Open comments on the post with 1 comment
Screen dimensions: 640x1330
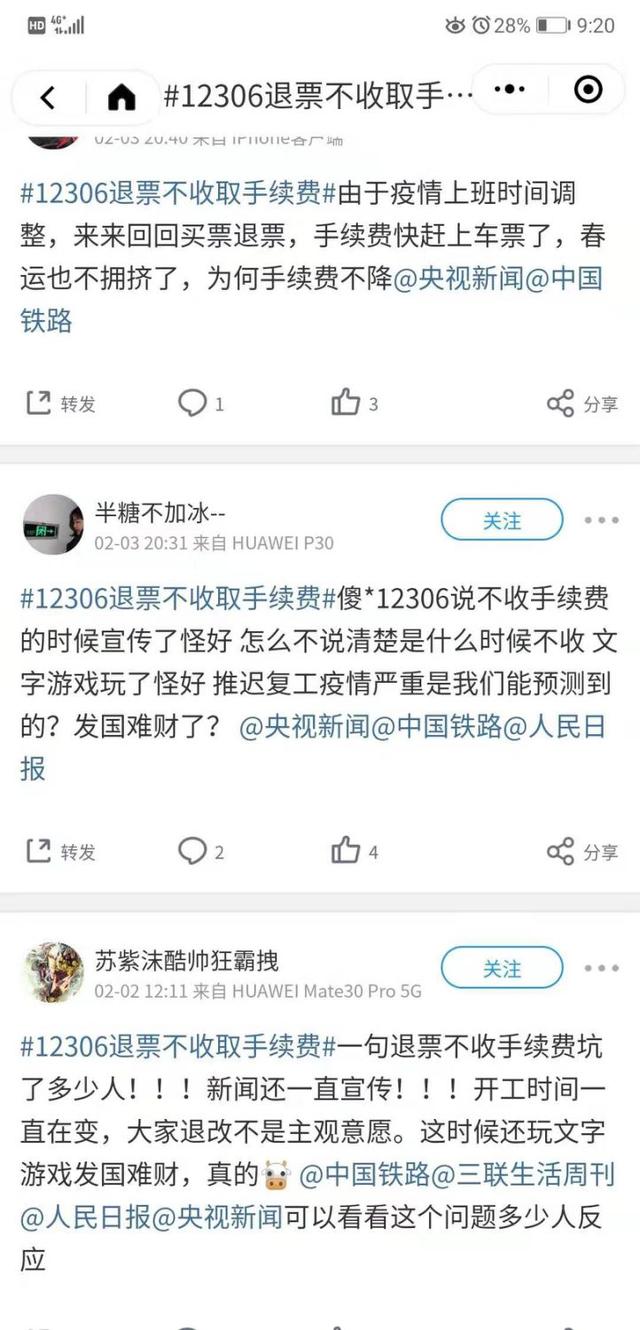click(201, 403)
